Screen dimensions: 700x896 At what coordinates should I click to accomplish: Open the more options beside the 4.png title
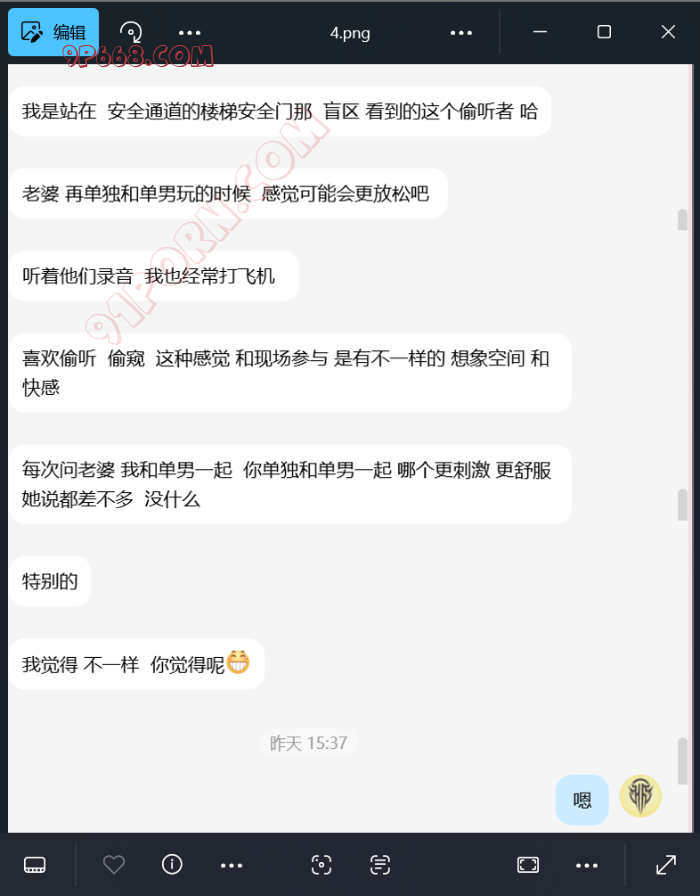pos(461,32)
